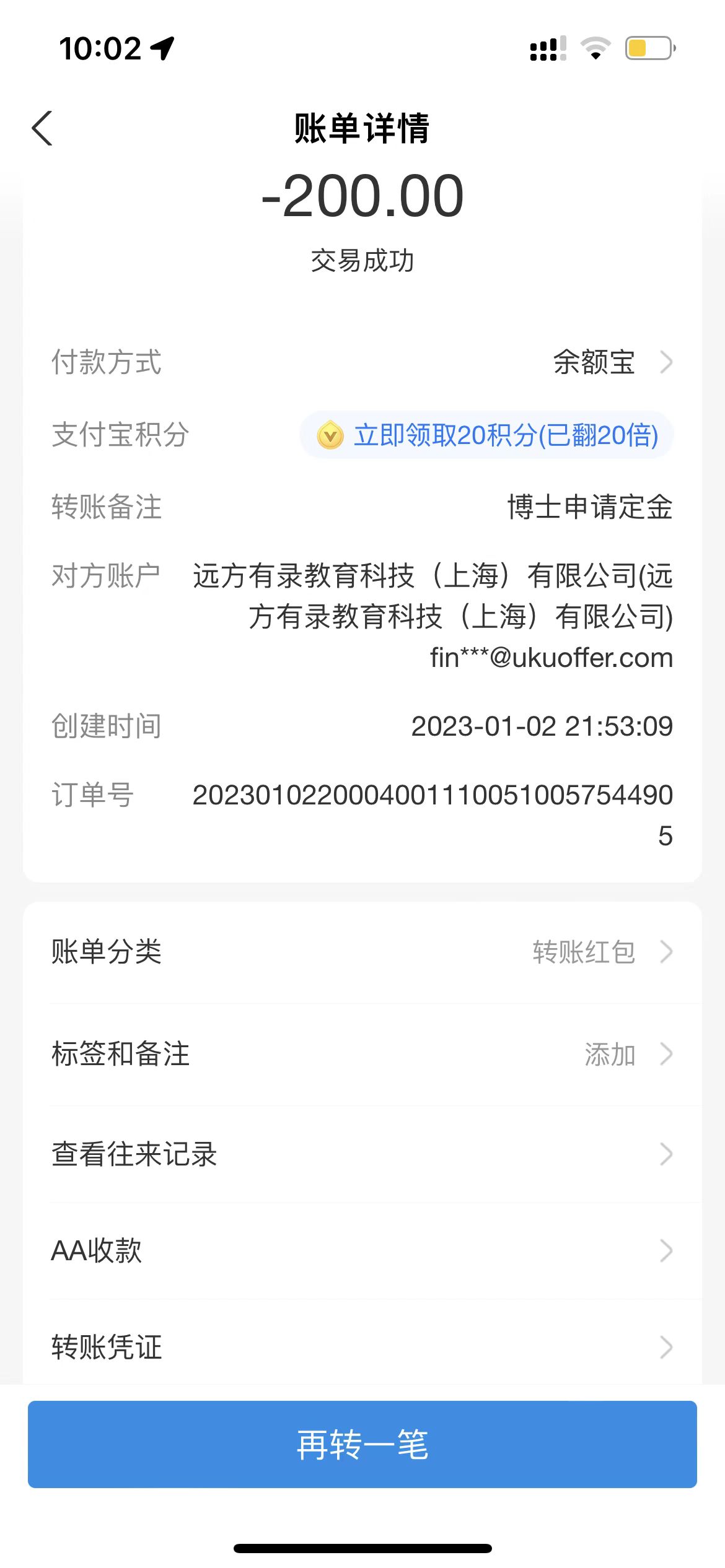Open the 付款方式 余额宝 row

point(594,362)
